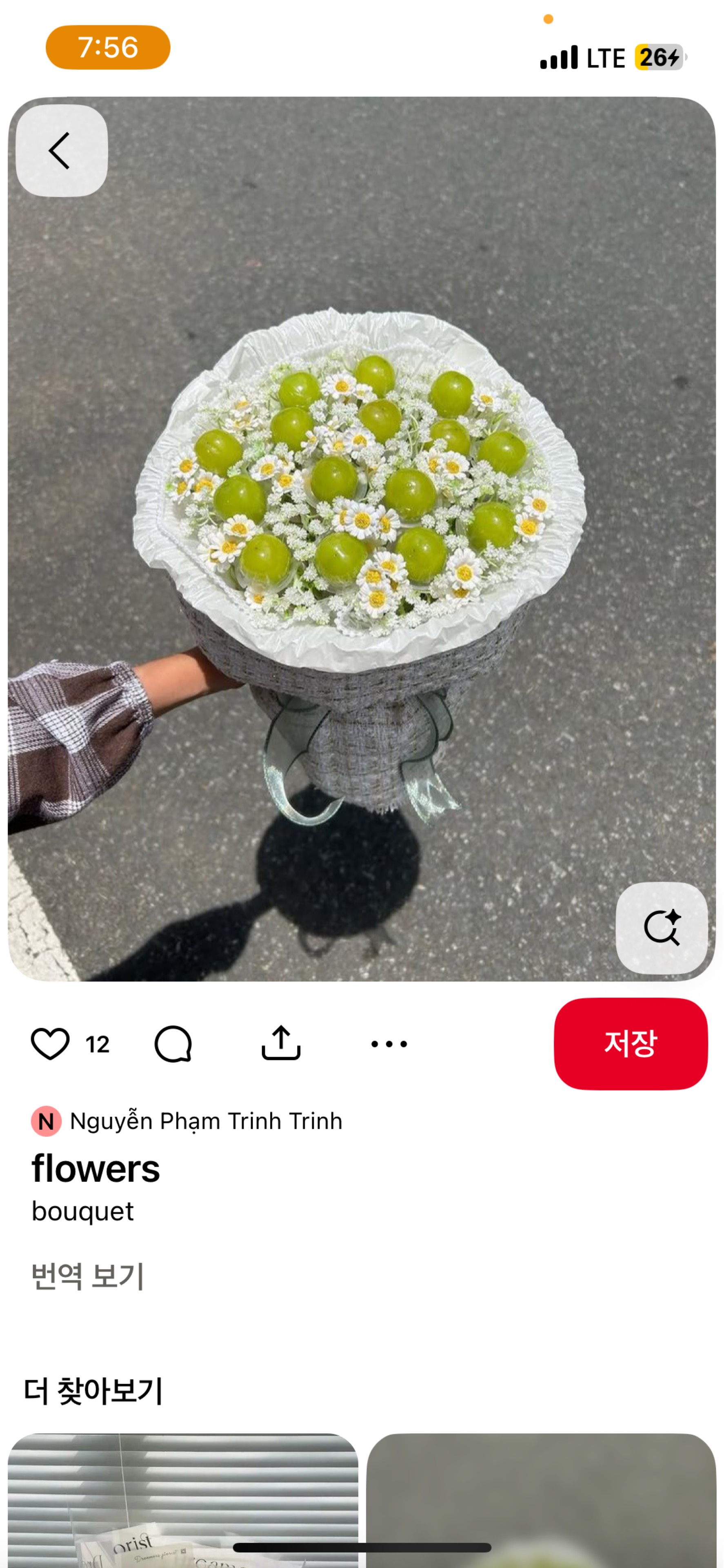Open the comments bubble
Image resolution: width=724 pixels, height=1568 pixels.
pyautogui.click(x=173, y=1043)
